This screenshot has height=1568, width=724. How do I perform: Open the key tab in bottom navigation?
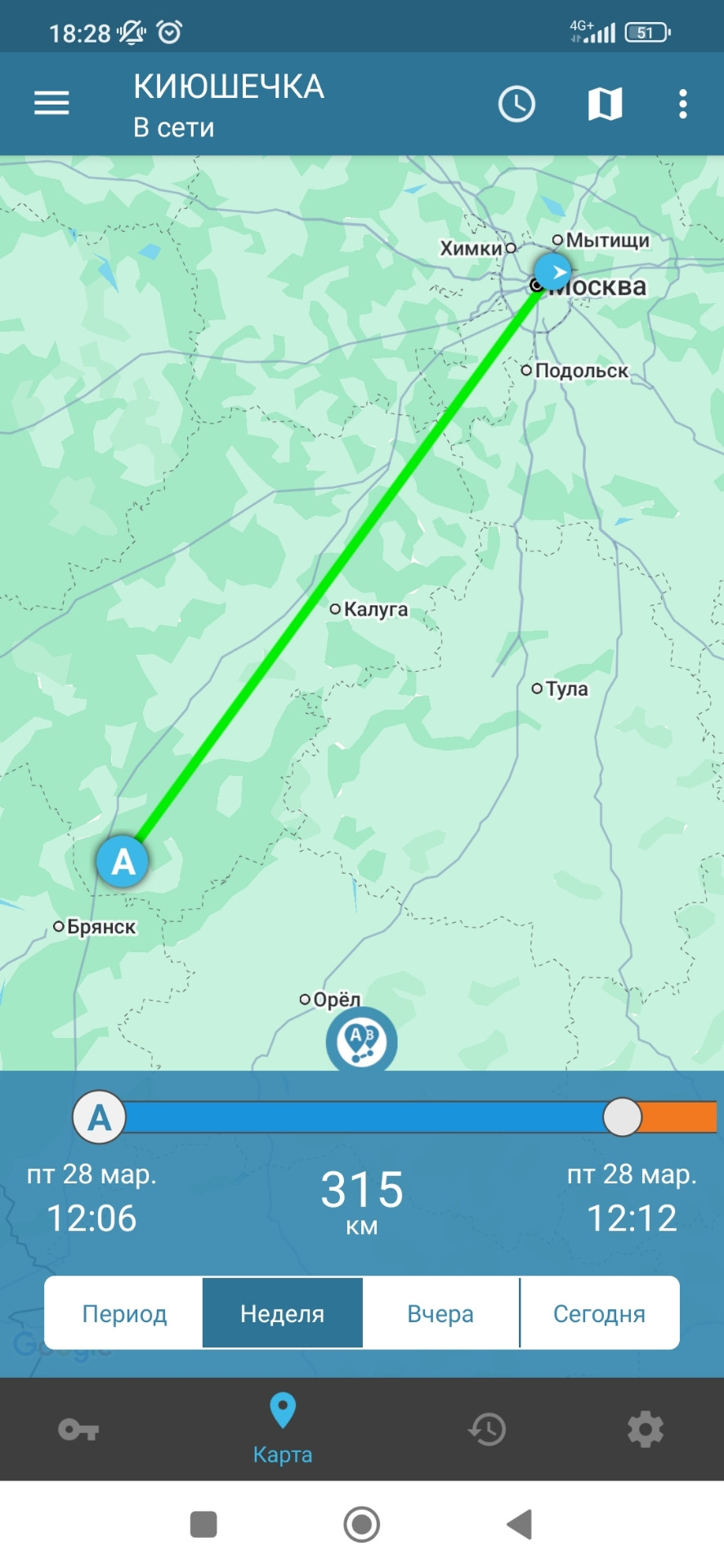coord(78,1430)
